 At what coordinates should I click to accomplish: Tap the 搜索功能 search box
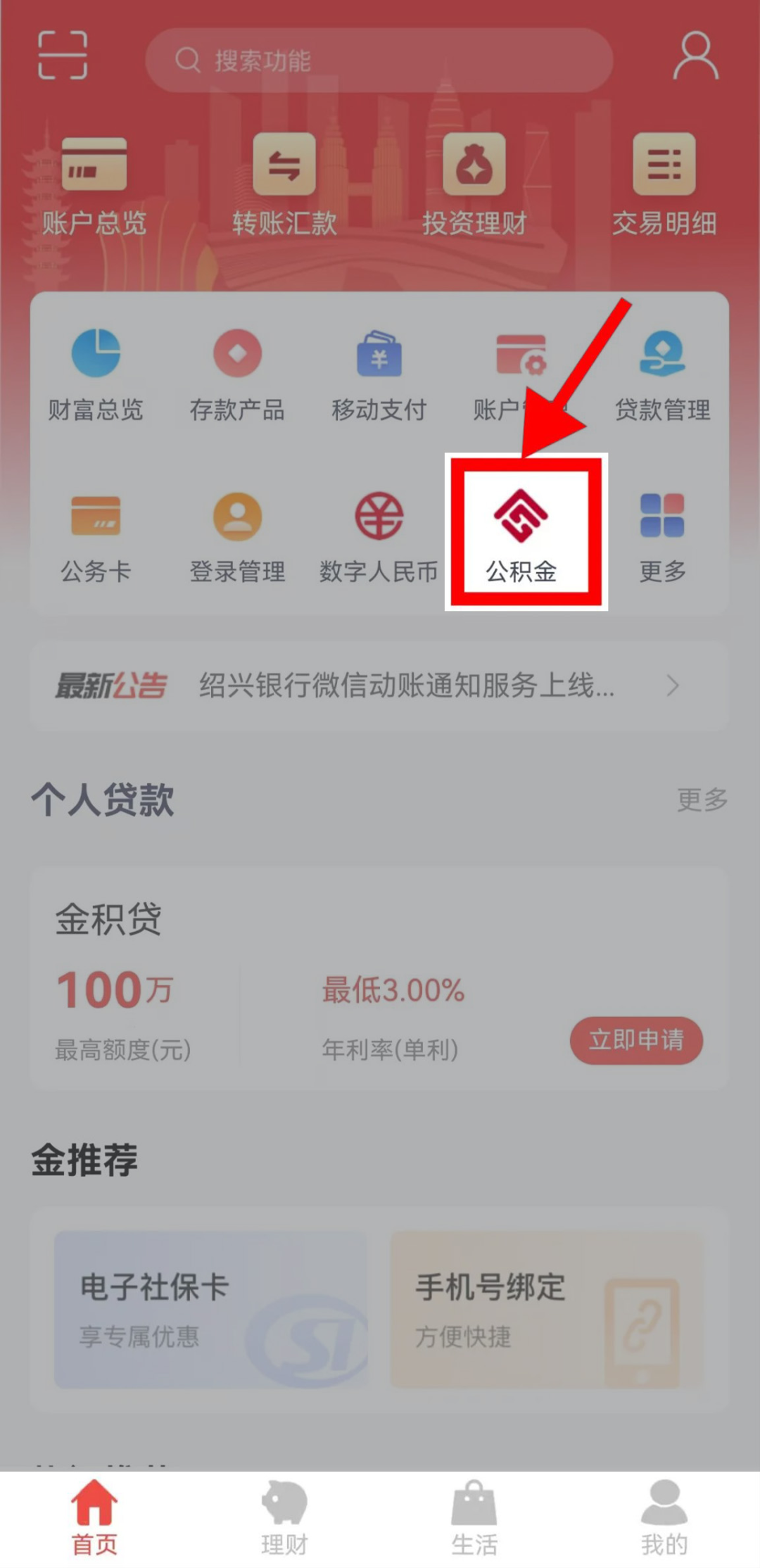(379, 61)
